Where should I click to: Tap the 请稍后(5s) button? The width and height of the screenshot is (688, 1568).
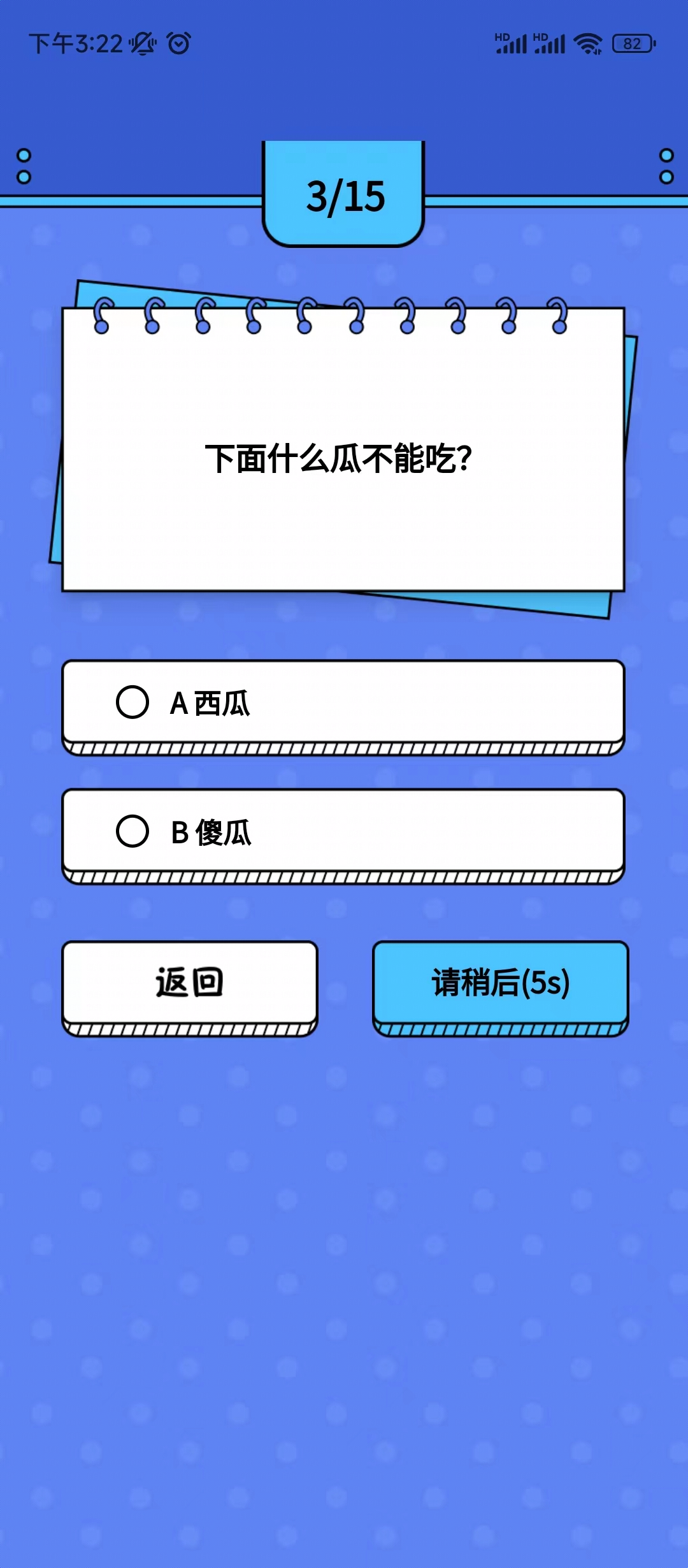tap(501, 982)
